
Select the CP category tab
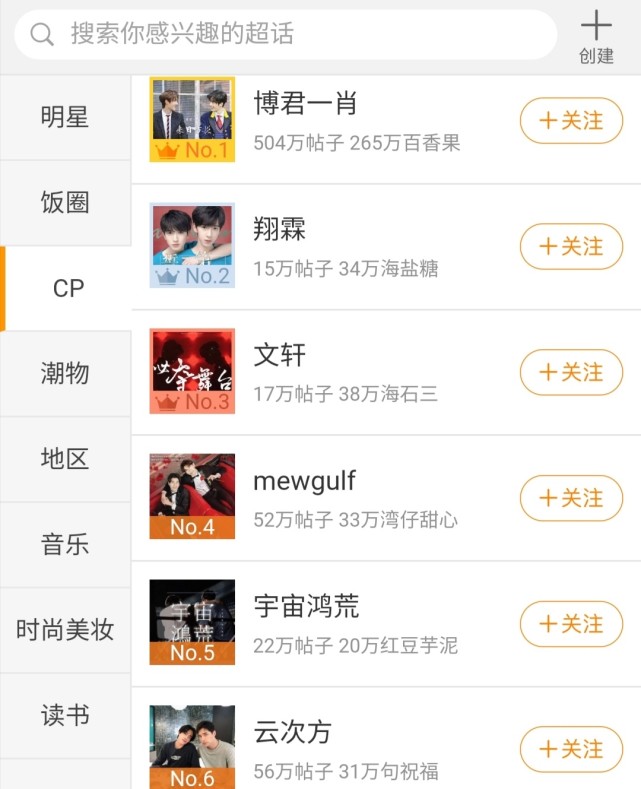(68, 288)
